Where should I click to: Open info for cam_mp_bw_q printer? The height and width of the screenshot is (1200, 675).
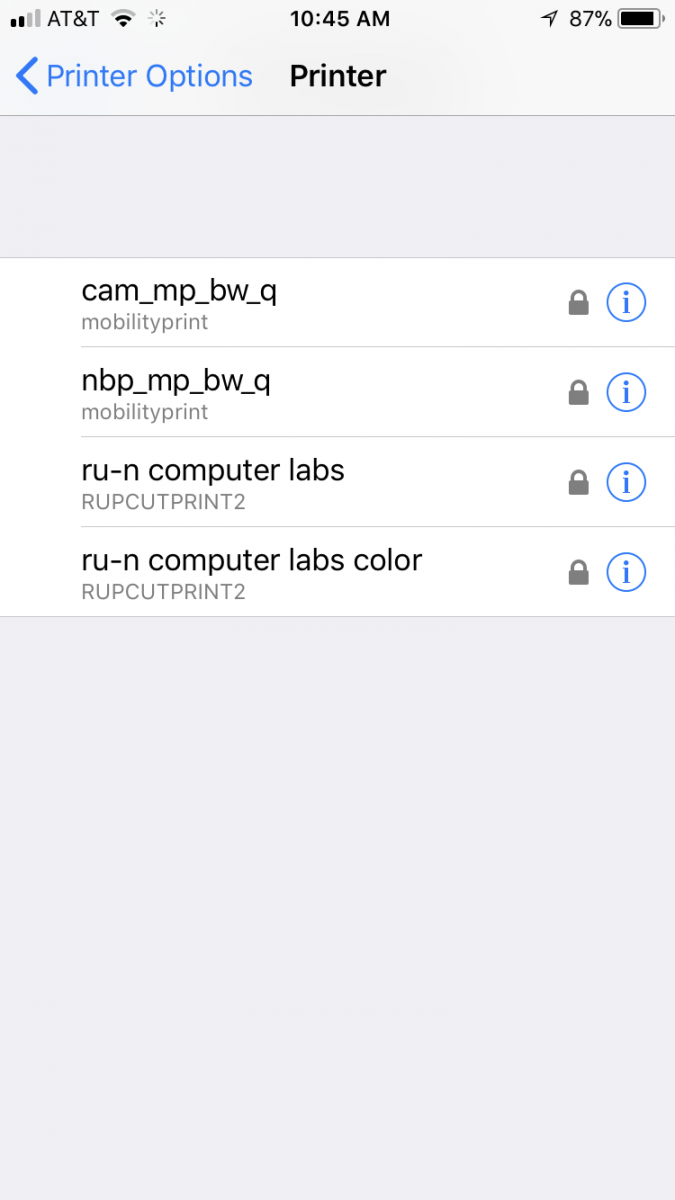coord(626,302)
